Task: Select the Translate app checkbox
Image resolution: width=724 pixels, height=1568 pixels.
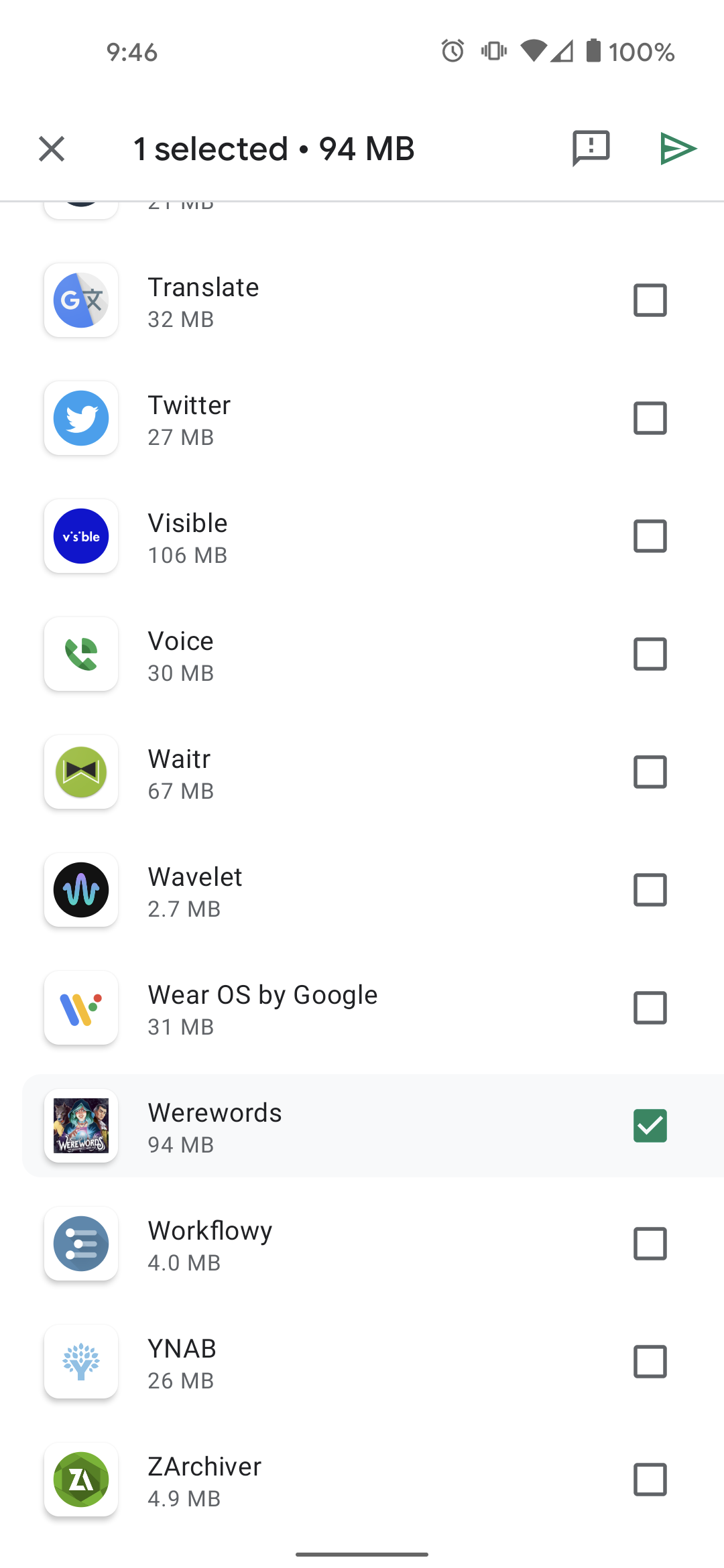Action: 650,300
